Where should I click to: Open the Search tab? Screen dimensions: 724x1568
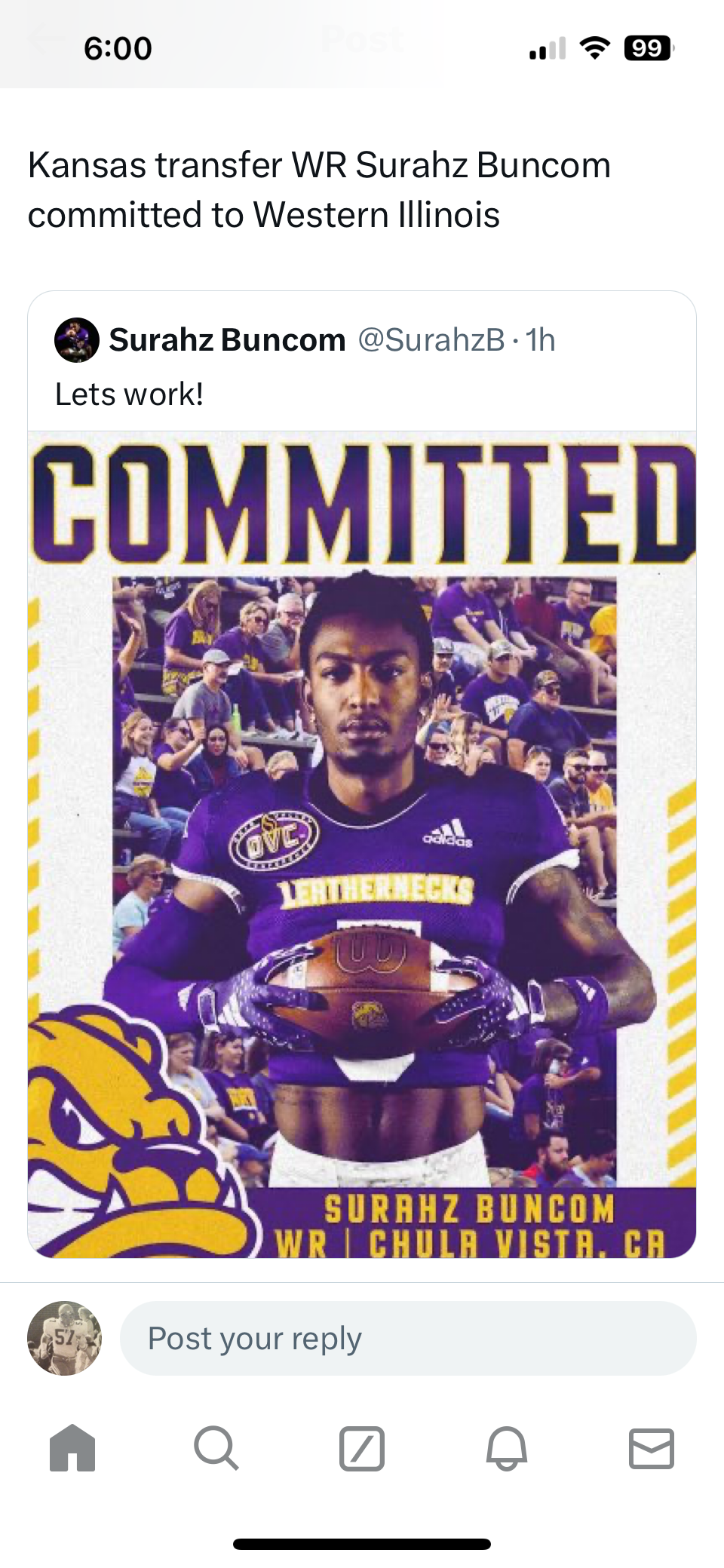(216, 1448)
